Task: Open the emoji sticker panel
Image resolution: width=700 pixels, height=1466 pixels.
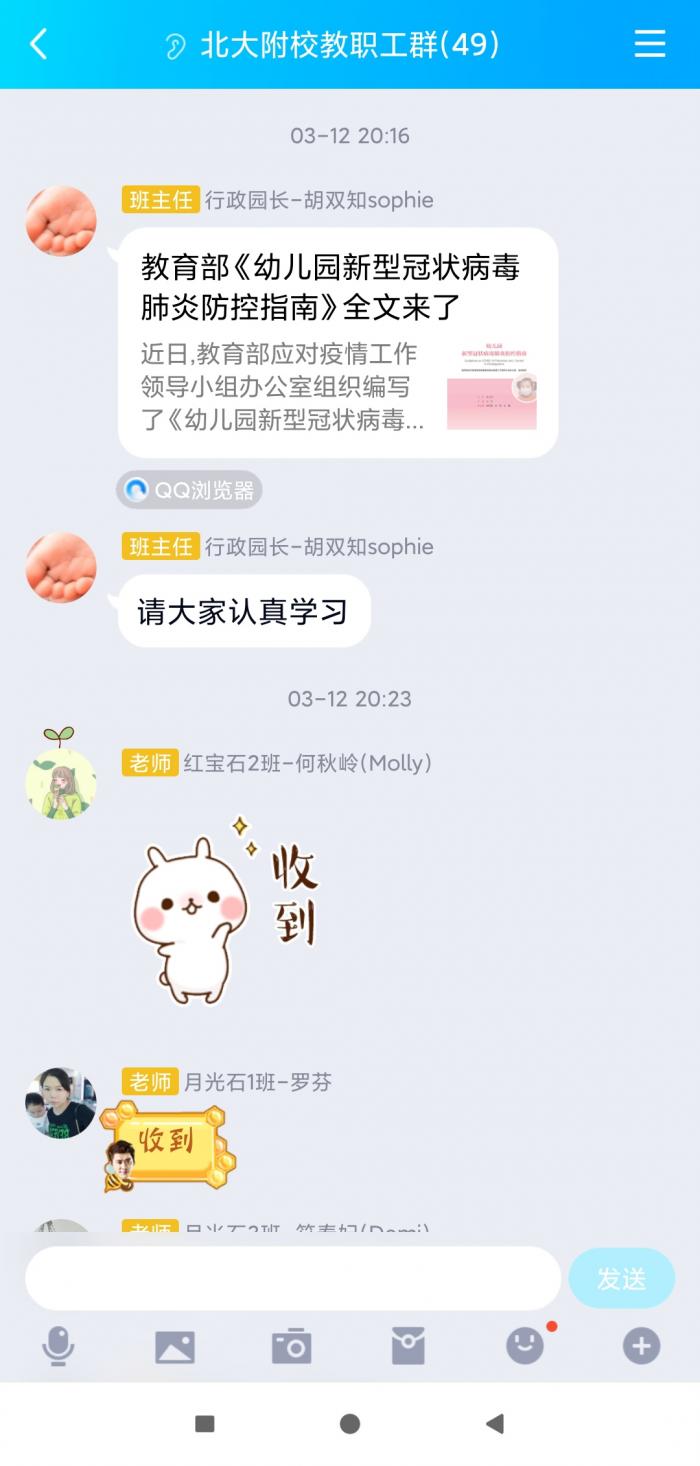Action: pyautogui.click(x=525, y=1346)
